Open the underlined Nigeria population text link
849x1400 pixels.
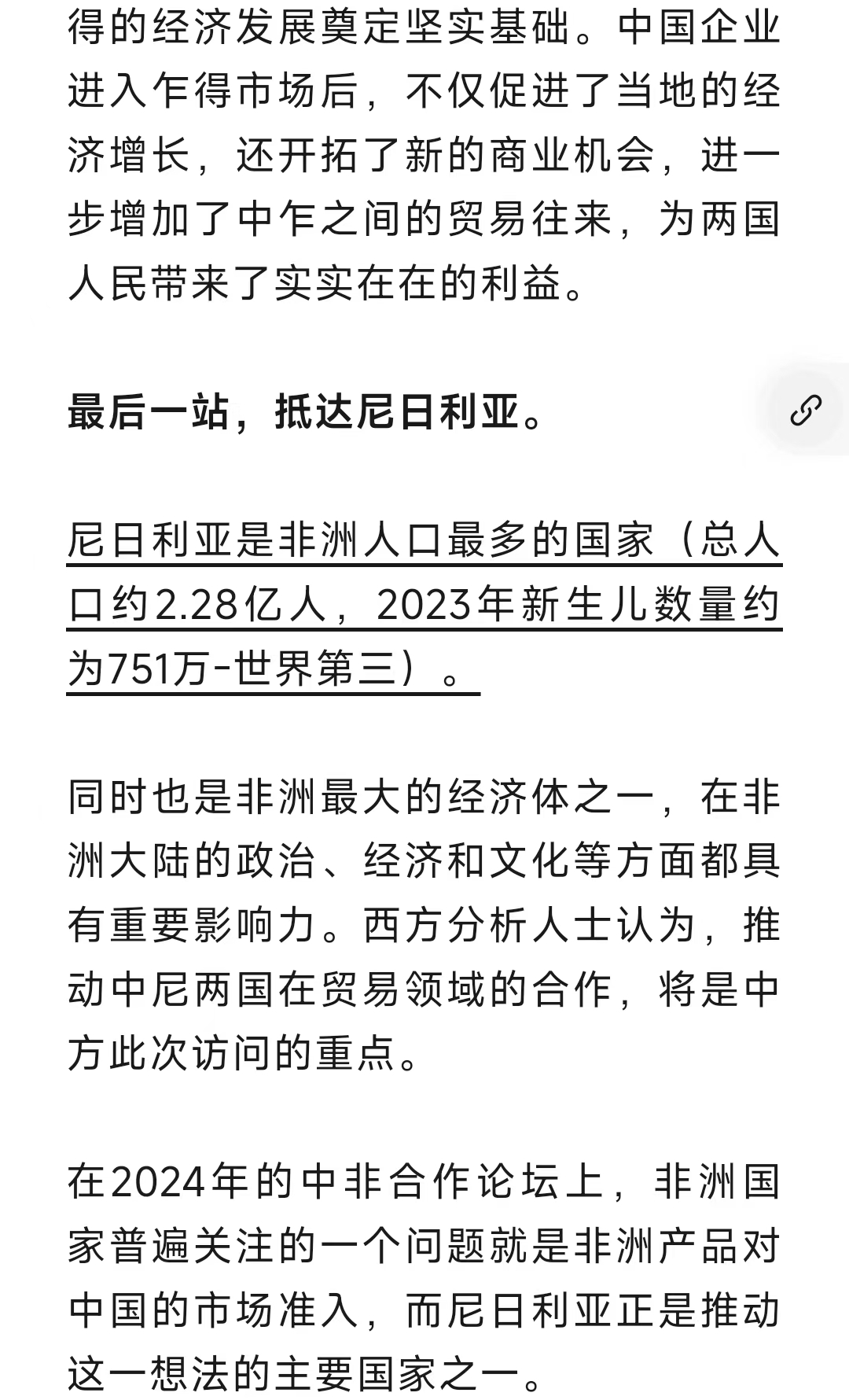pos(424,606)
